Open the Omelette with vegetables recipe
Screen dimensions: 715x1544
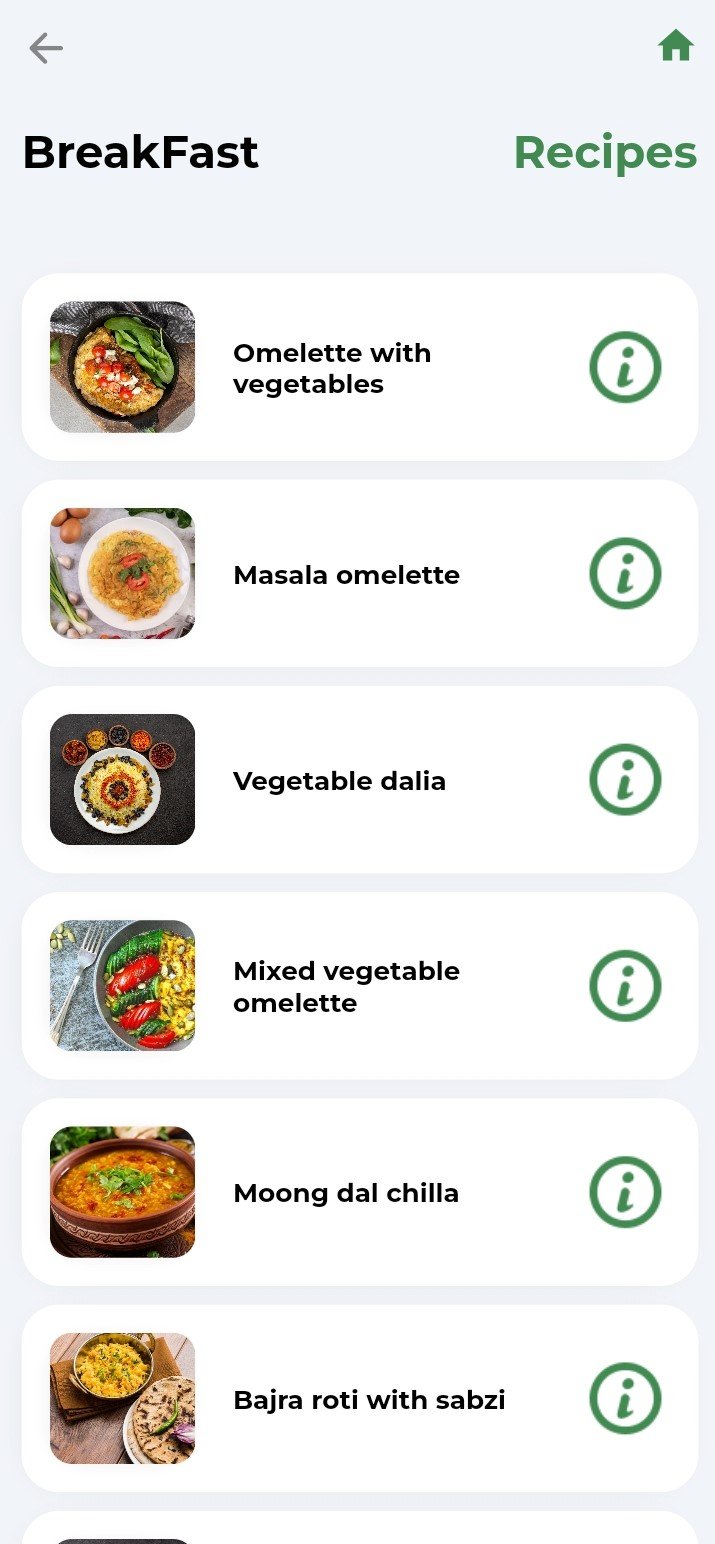tap(331, 368)
